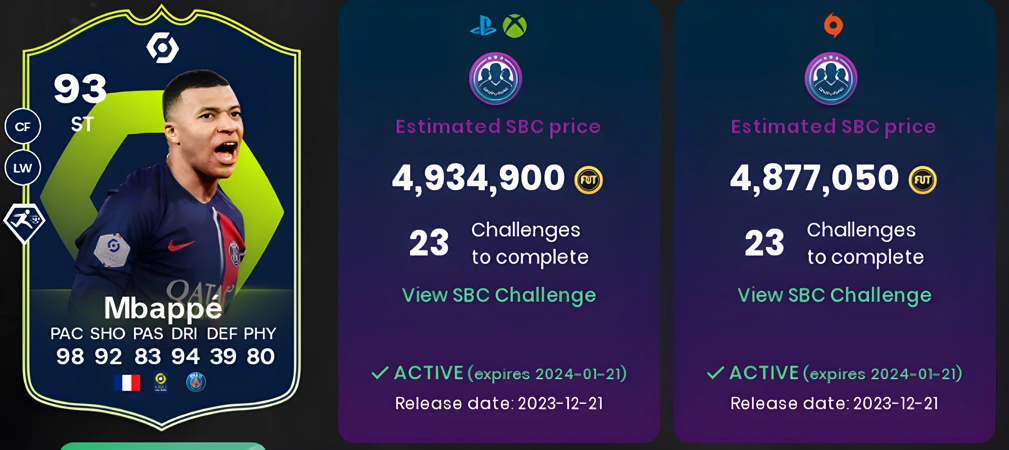Open View SBC Challenge for PC Origin
The width and height of the screenshot is (1009, 450).
pyautogui.click(x=834, y=295)
